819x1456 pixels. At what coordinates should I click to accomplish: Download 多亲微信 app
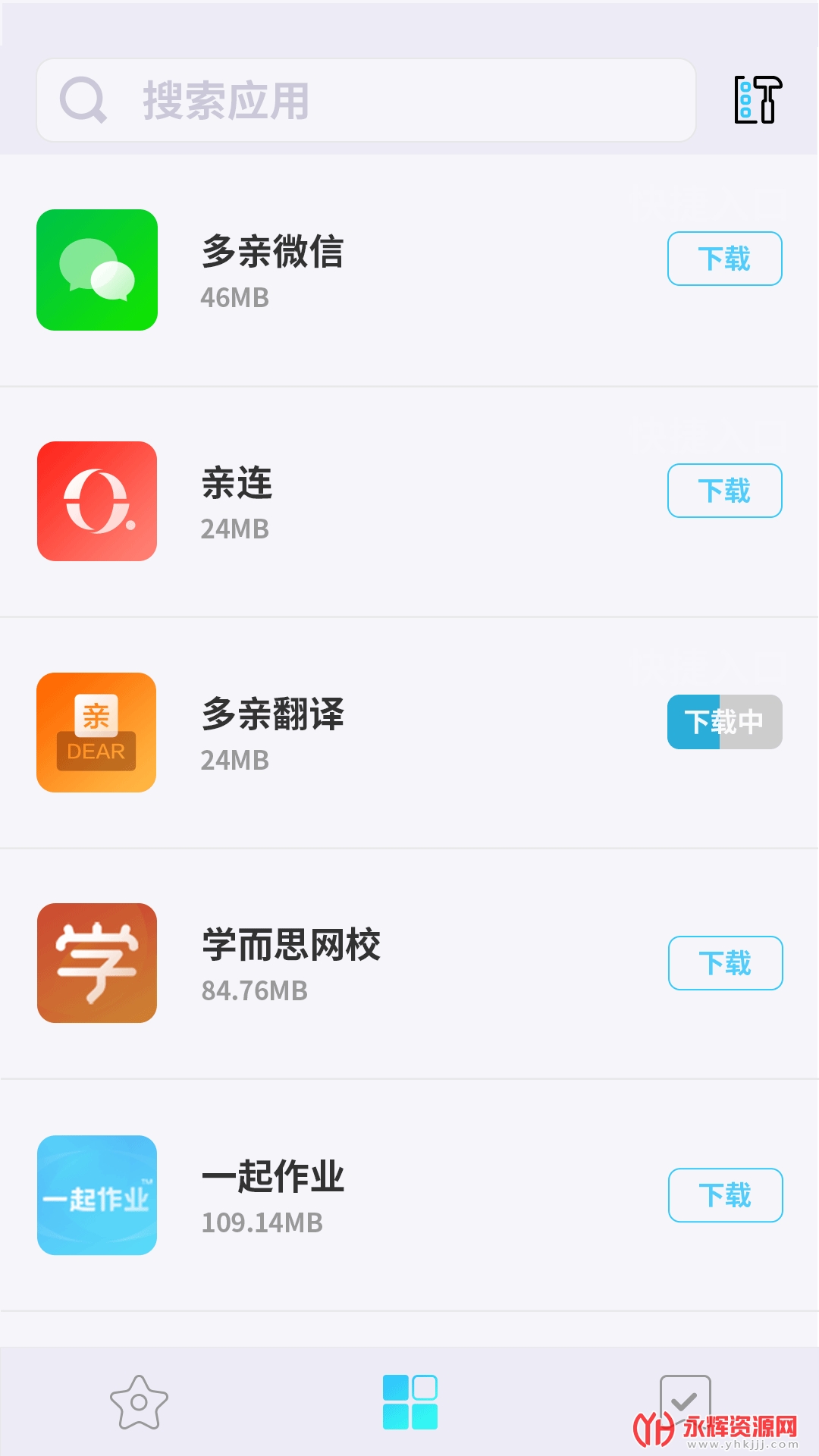pos(724,259)
